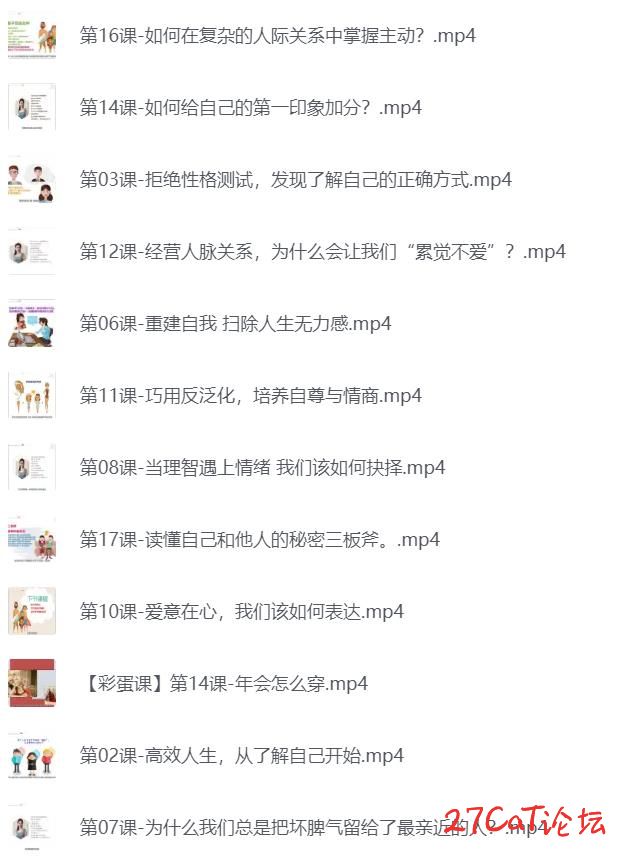Play 第10课-爱意在心，我们该如何表达.mp4

tap(241, 612)
